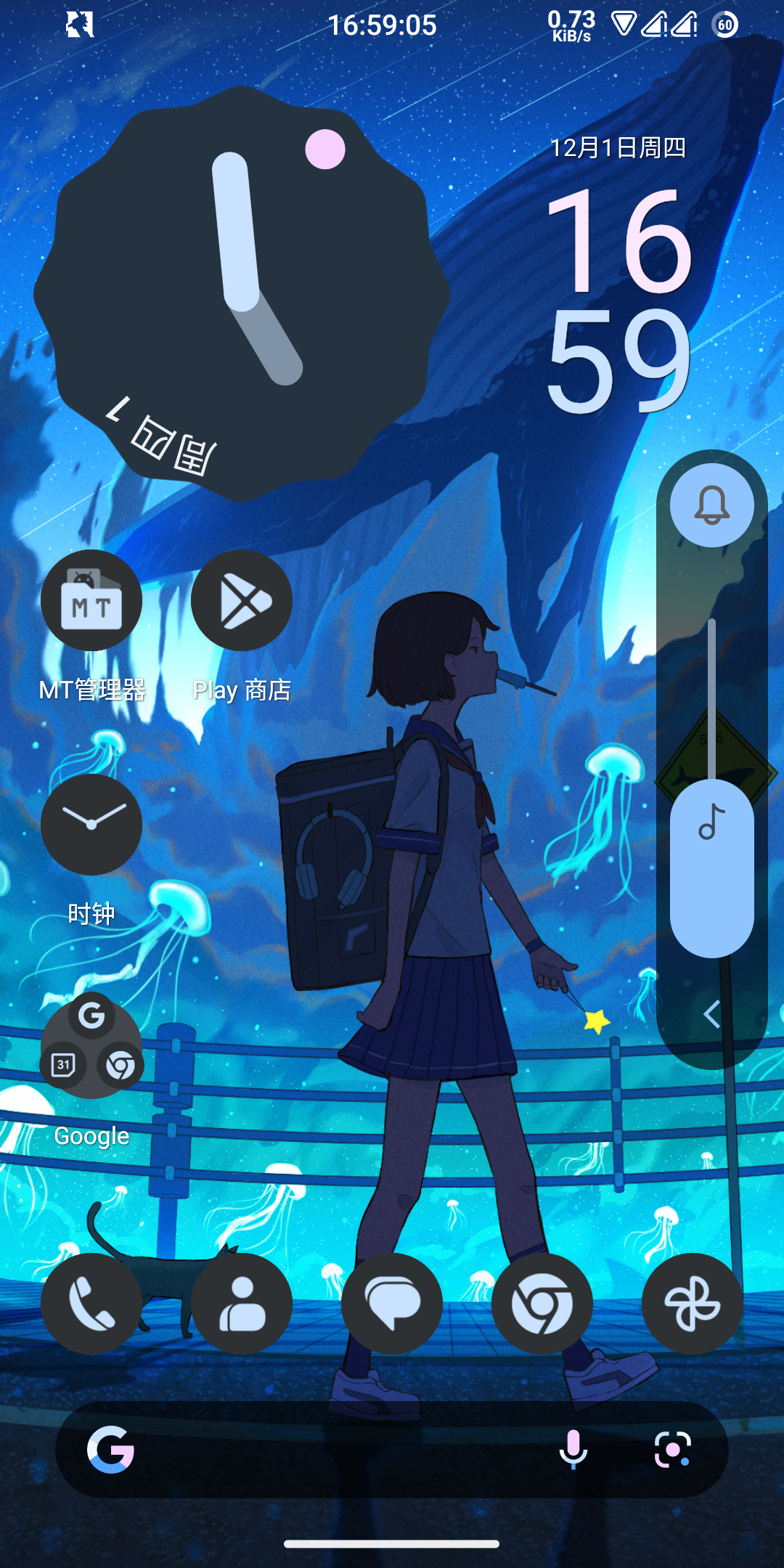Screen dimensions: 784x1568
Task: Collapse the volume panel with the arrow
Action: point(712,1014)
